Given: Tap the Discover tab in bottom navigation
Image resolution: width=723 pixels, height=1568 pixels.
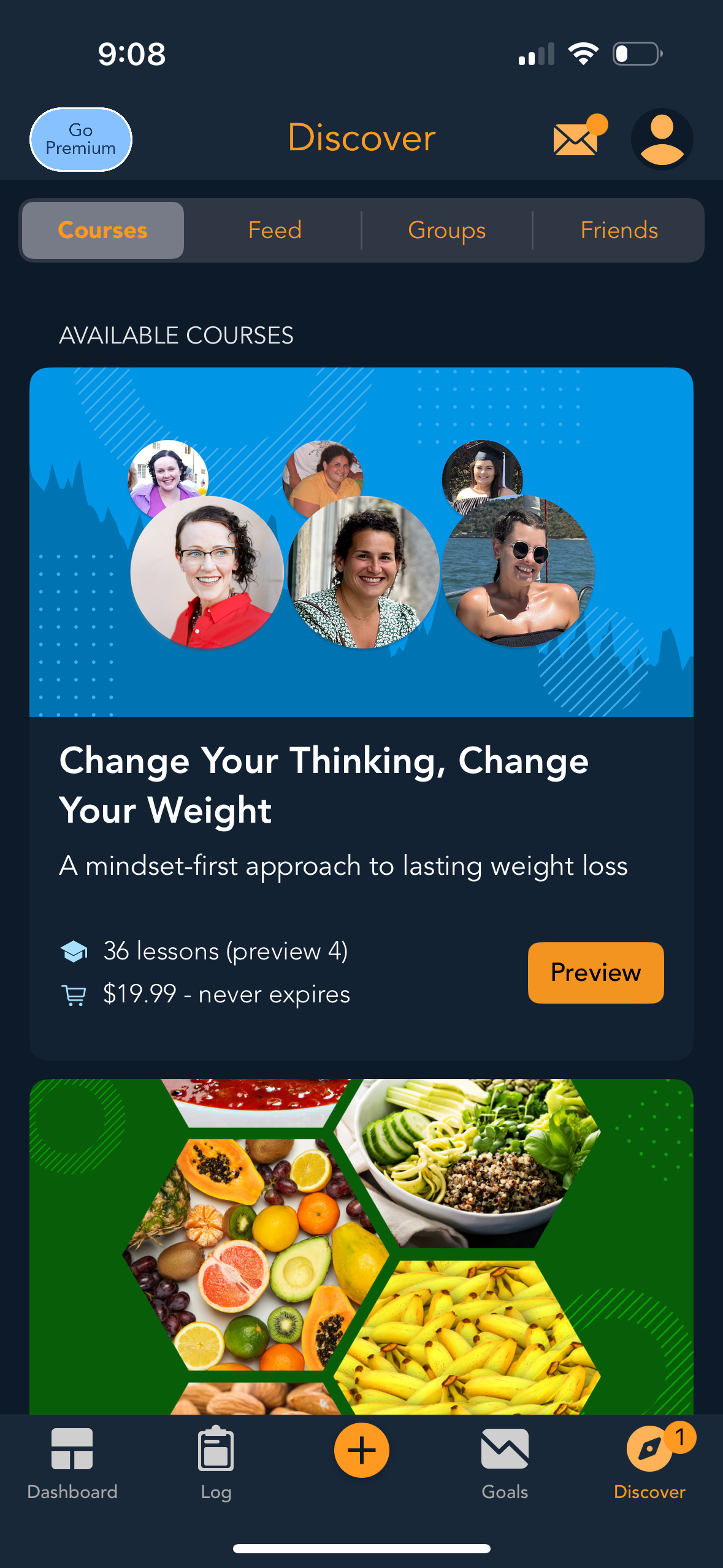Looking at the screenshot, I should click(x=649, y=1462).
